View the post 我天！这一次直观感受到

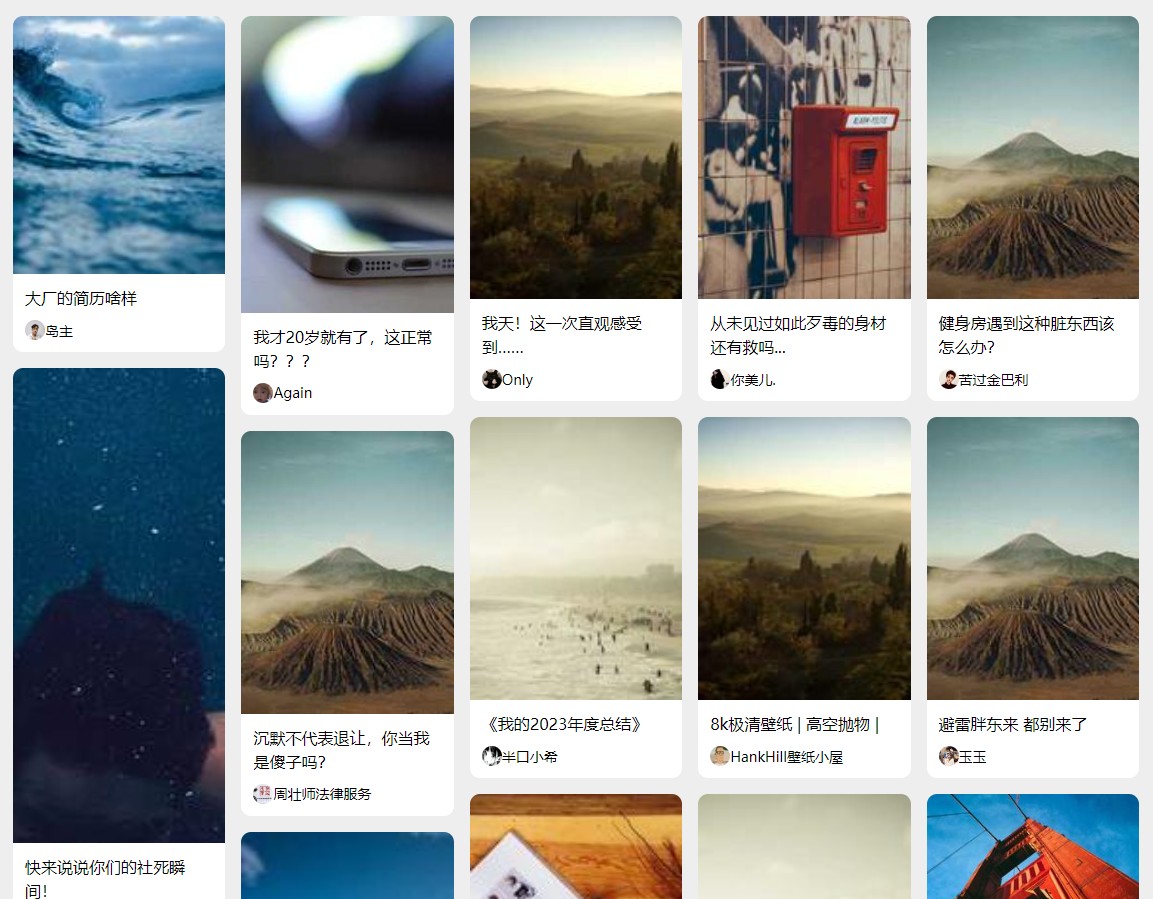click(x=562, y=335)
